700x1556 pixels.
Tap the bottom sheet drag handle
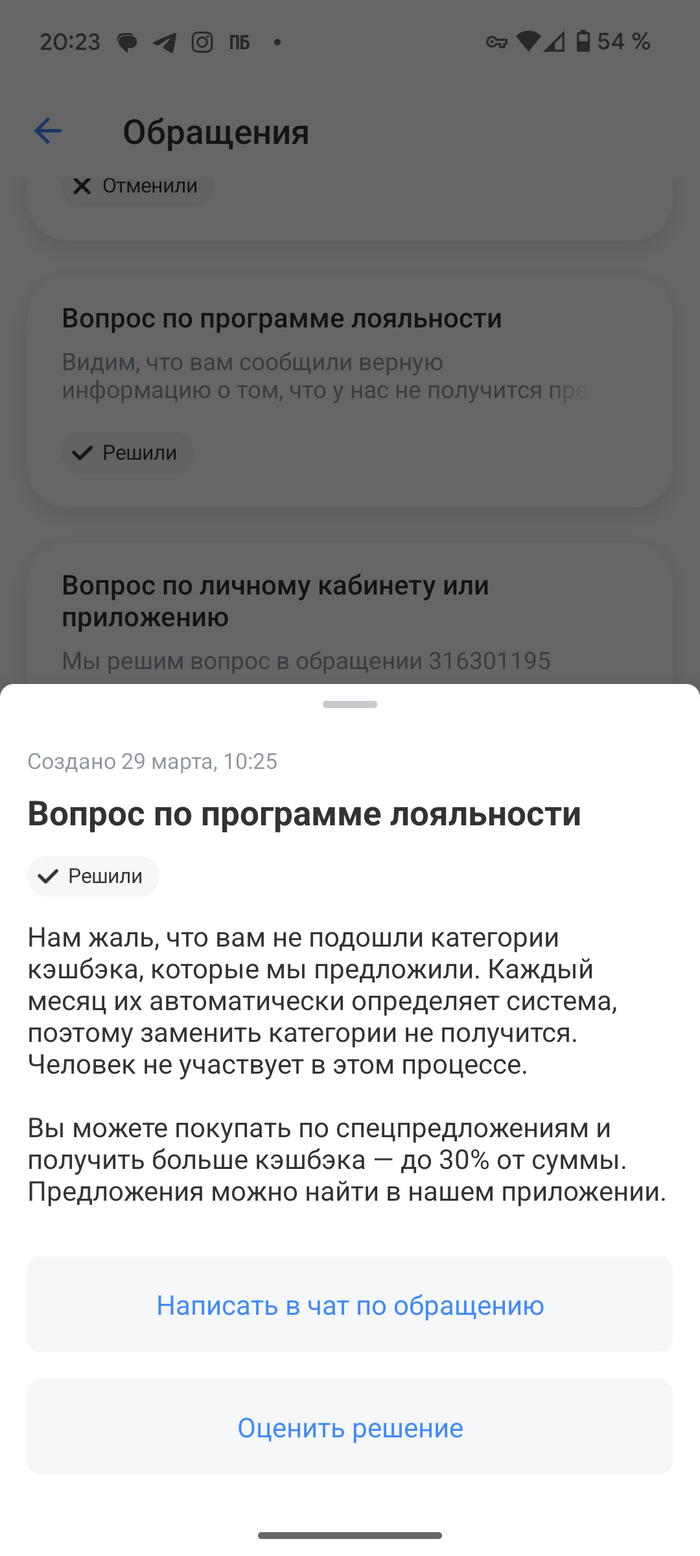(350, 705)
